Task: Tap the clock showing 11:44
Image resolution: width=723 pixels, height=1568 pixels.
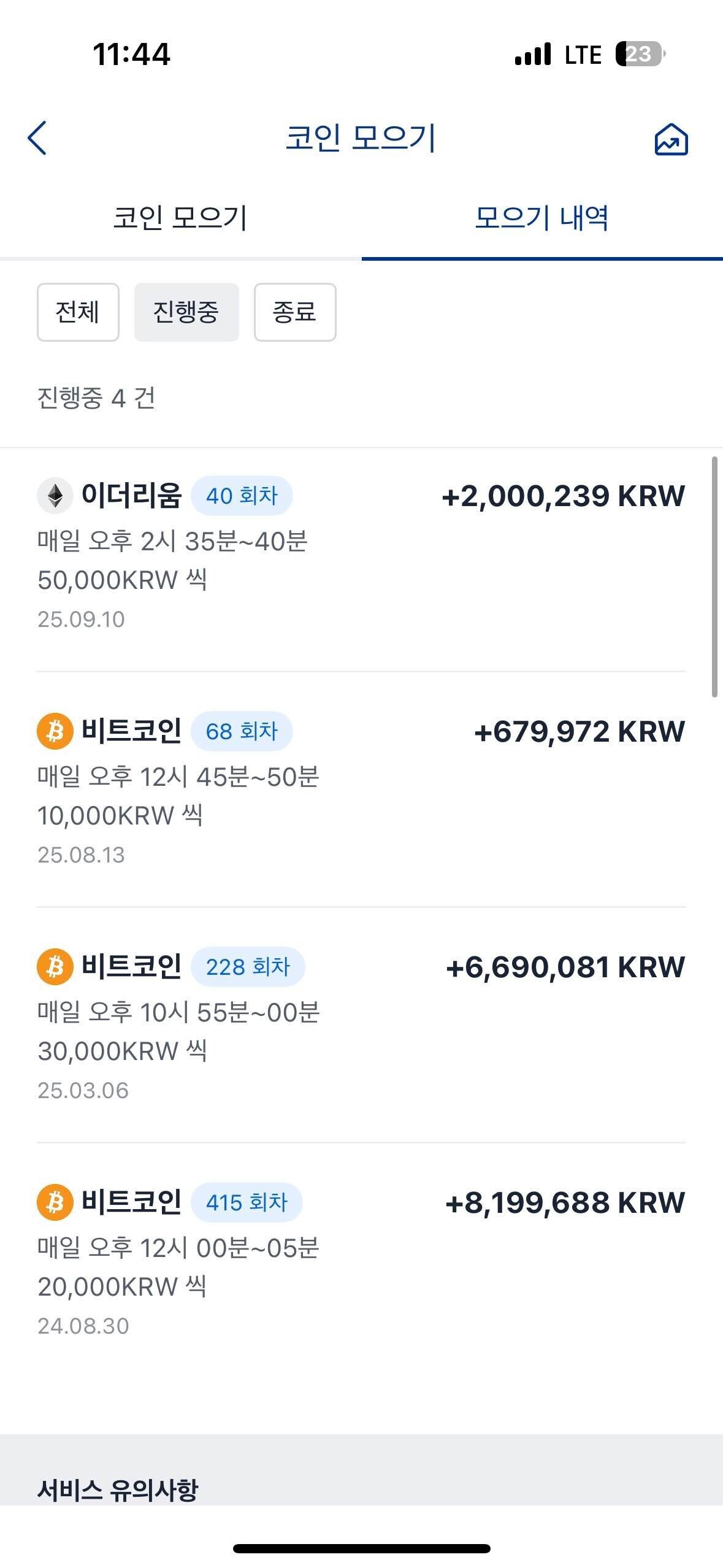Action: tap(132, 54)
